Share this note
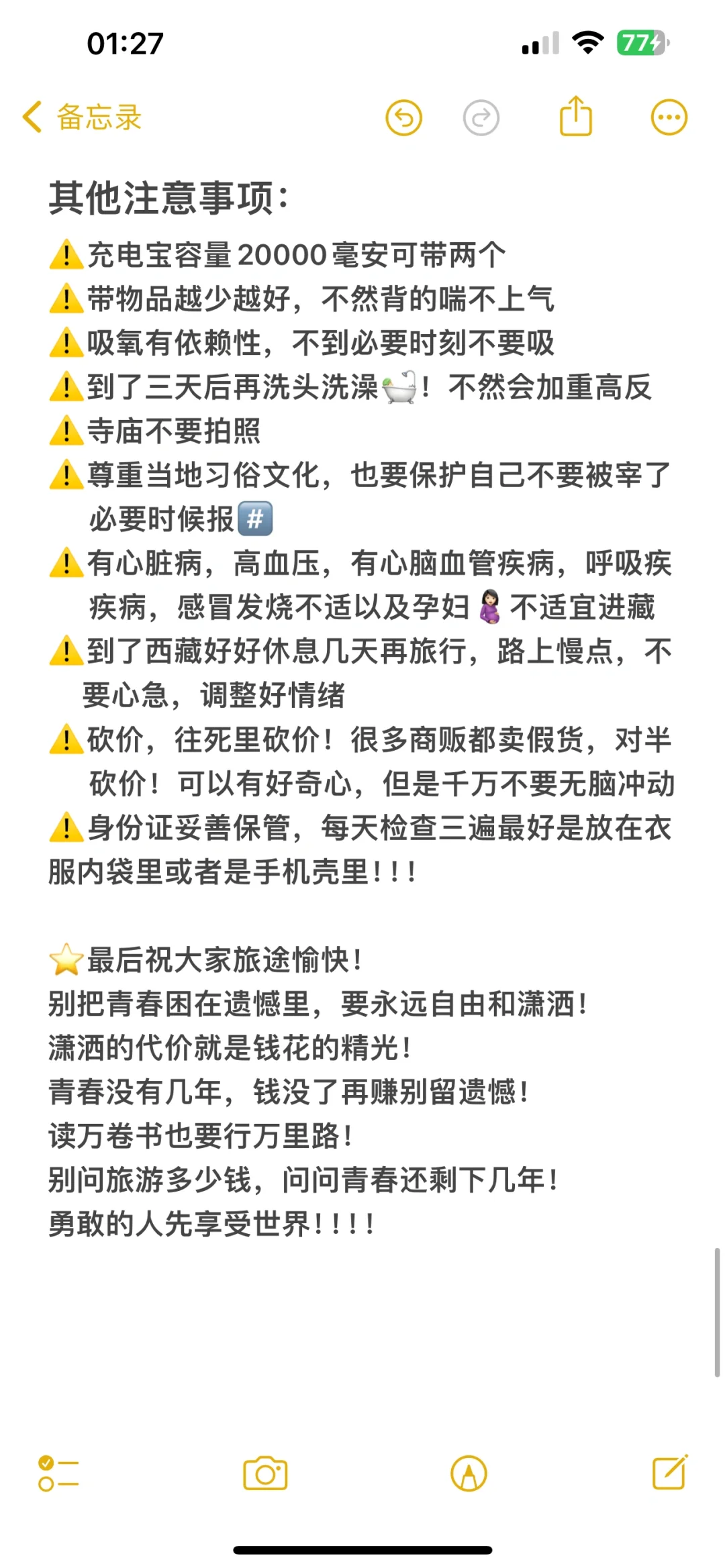The width and height of the screenshot is (725, 1568). (x=576, y=117)
